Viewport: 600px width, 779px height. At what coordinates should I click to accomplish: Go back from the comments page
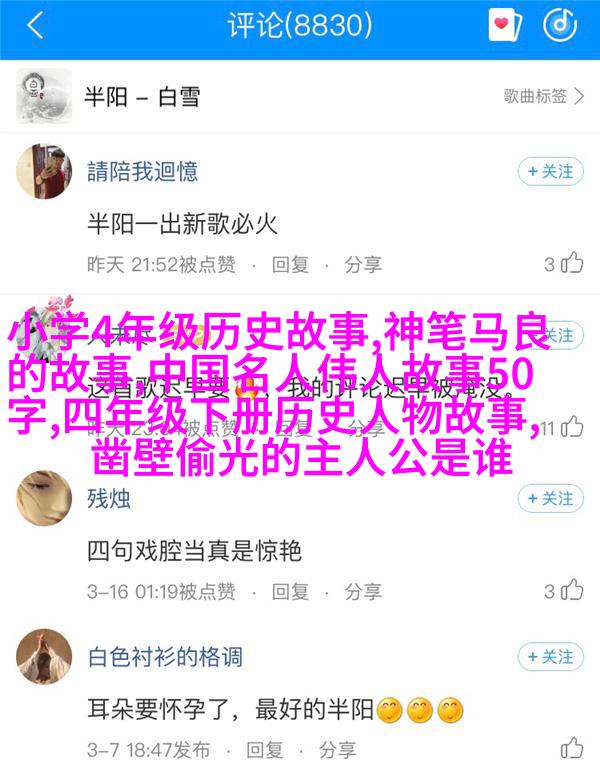pos(36,26)
